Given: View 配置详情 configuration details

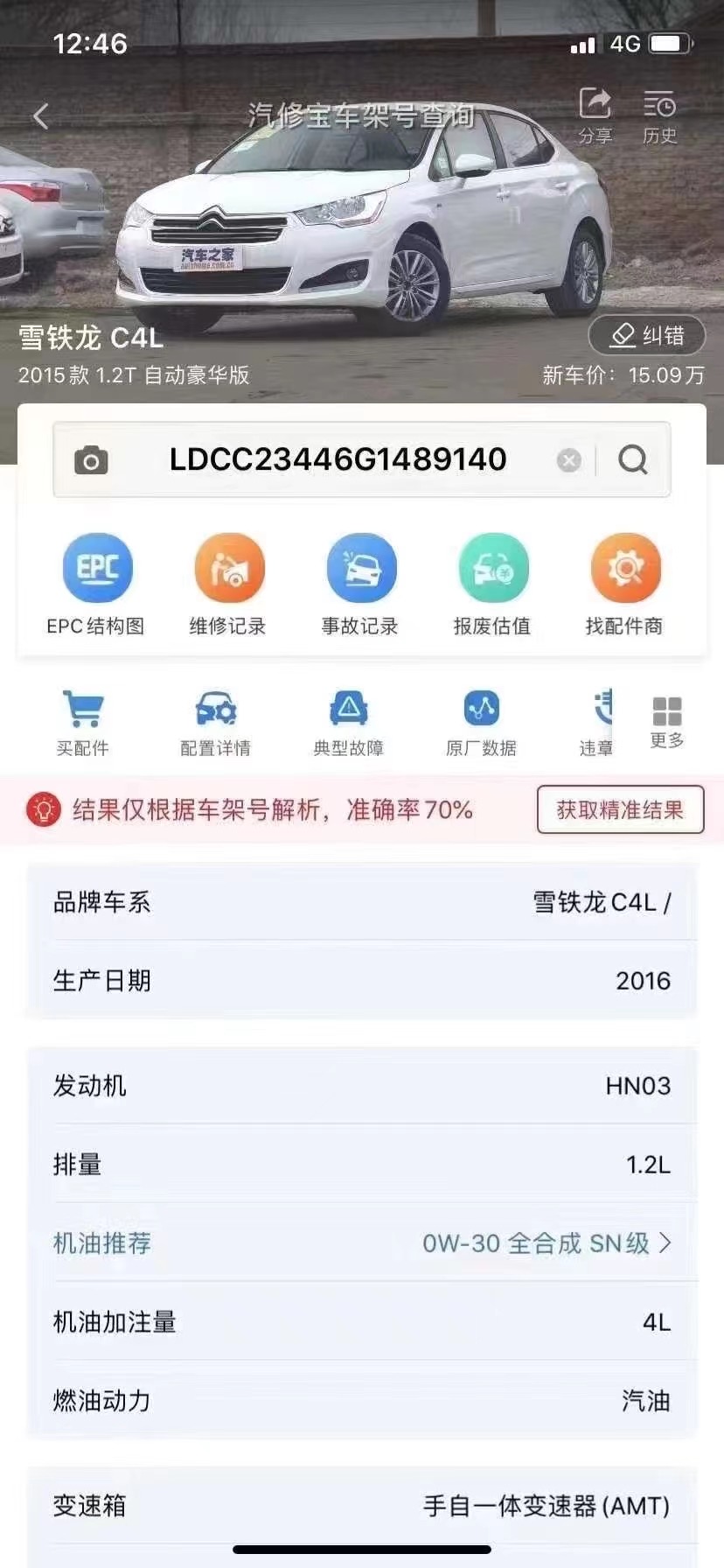Looking at the screenshot, I should (215, 723).
